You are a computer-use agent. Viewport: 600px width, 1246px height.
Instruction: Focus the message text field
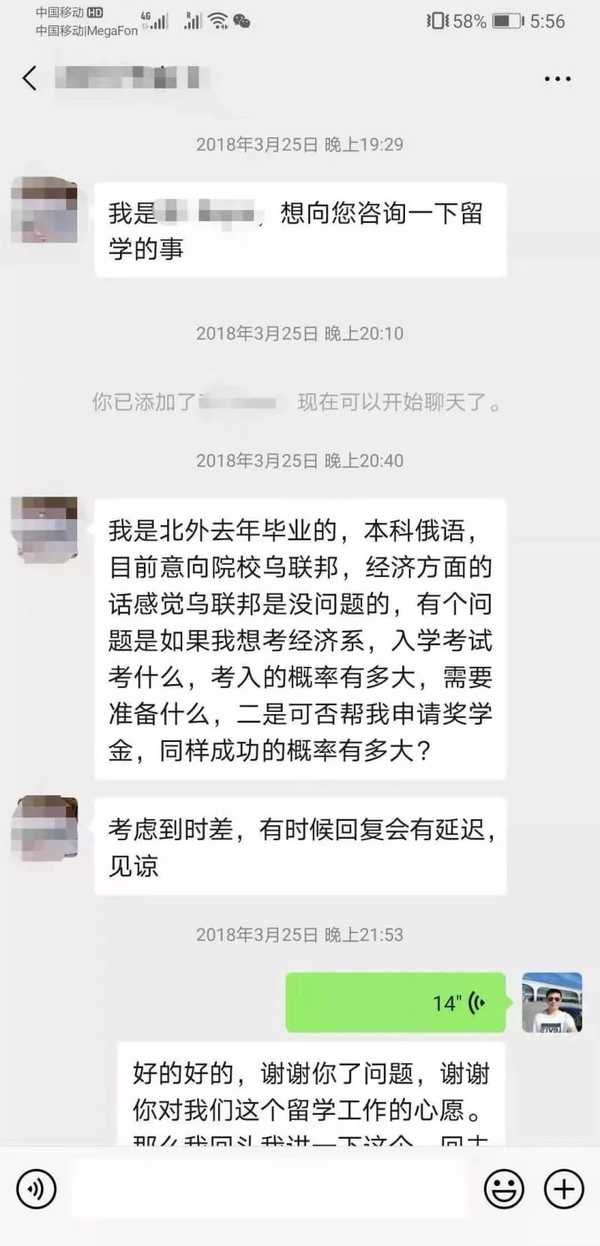(x=268, y=1189)
